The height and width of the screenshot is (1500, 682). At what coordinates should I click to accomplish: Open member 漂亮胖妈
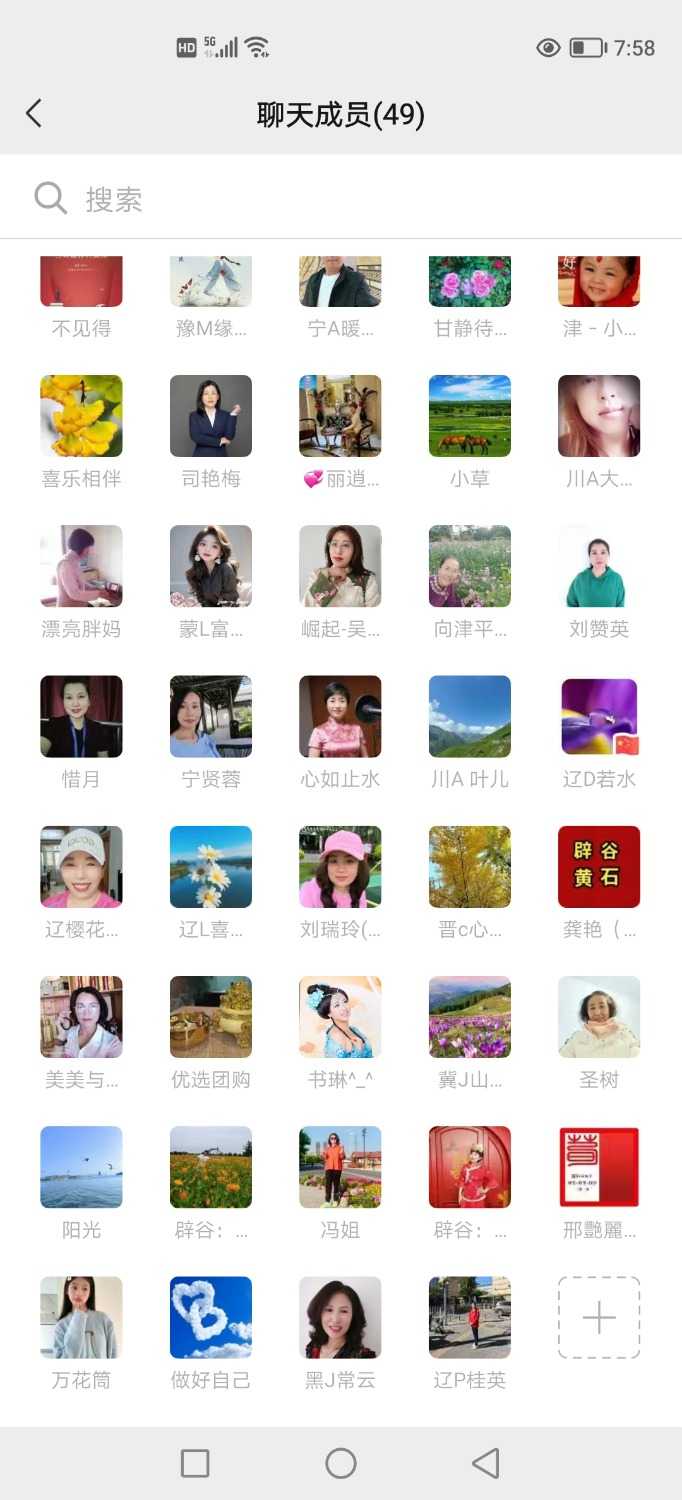(81, 566)
